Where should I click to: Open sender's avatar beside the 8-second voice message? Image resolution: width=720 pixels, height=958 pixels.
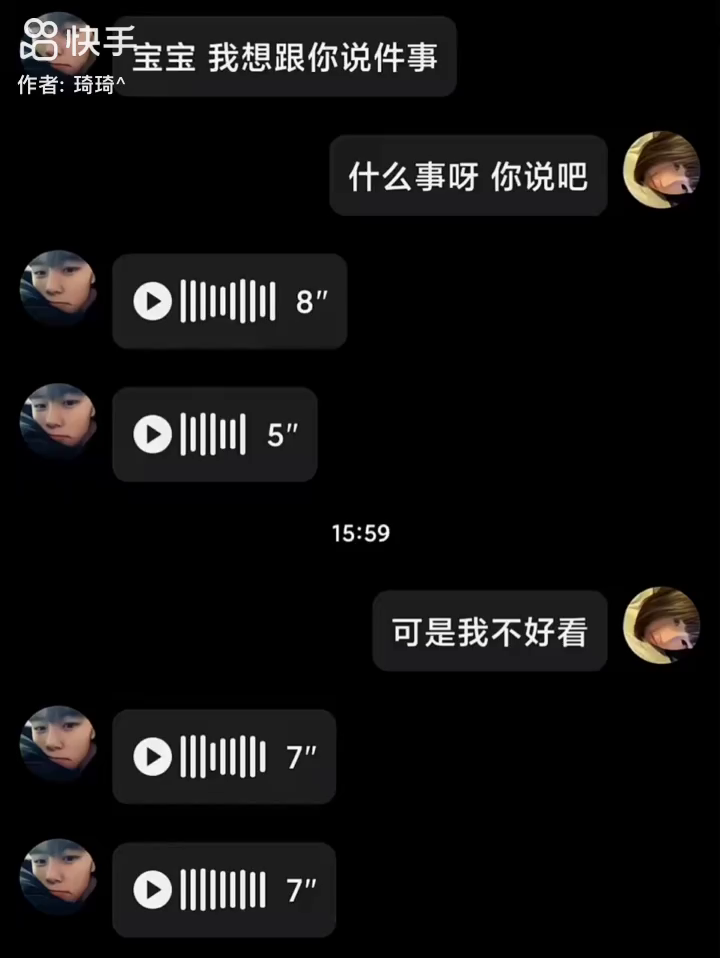(58, 289)
